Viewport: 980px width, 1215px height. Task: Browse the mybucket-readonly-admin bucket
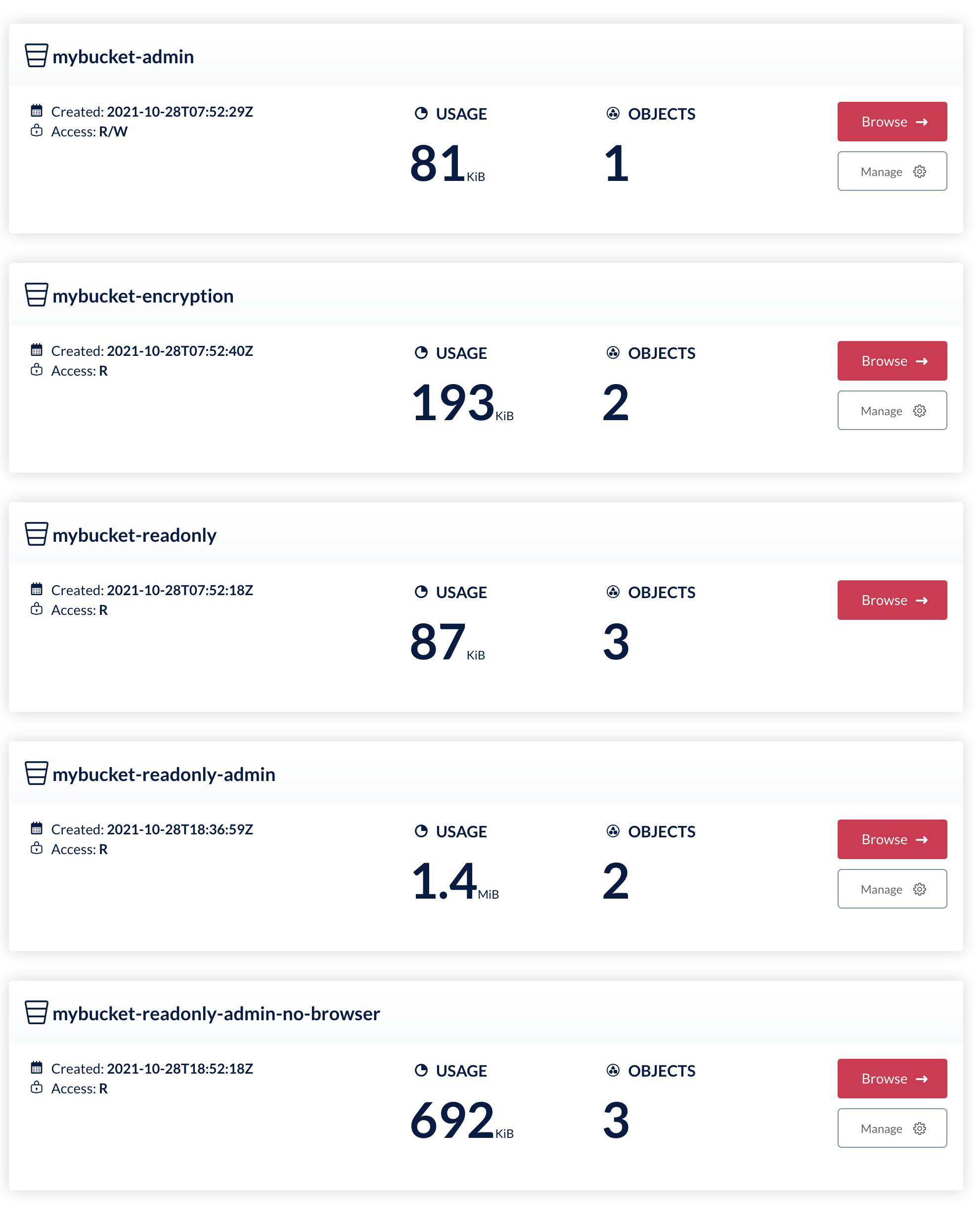tap(892, 839)
